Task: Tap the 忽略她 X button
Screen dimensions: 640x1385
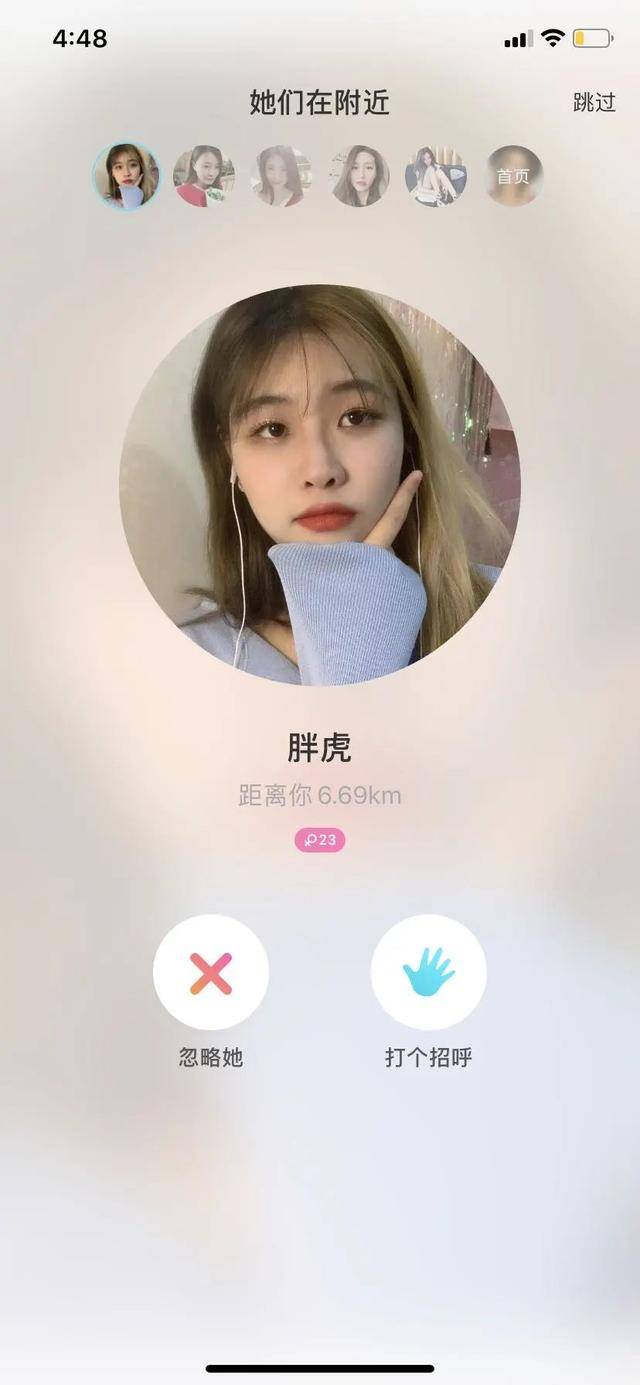Action: (x=211, y=973)
